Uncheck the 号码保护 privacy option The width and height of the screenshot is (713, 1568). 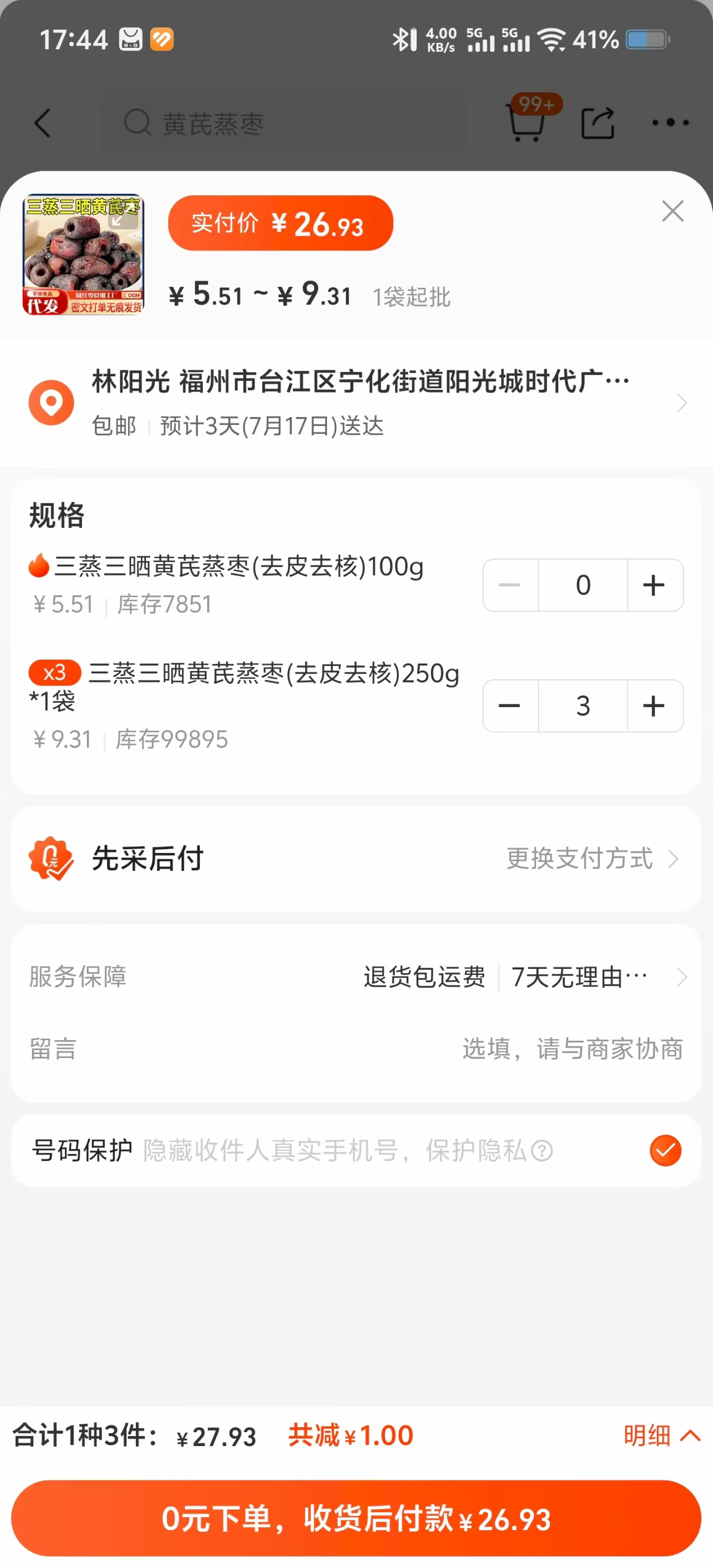point(665,1150)
